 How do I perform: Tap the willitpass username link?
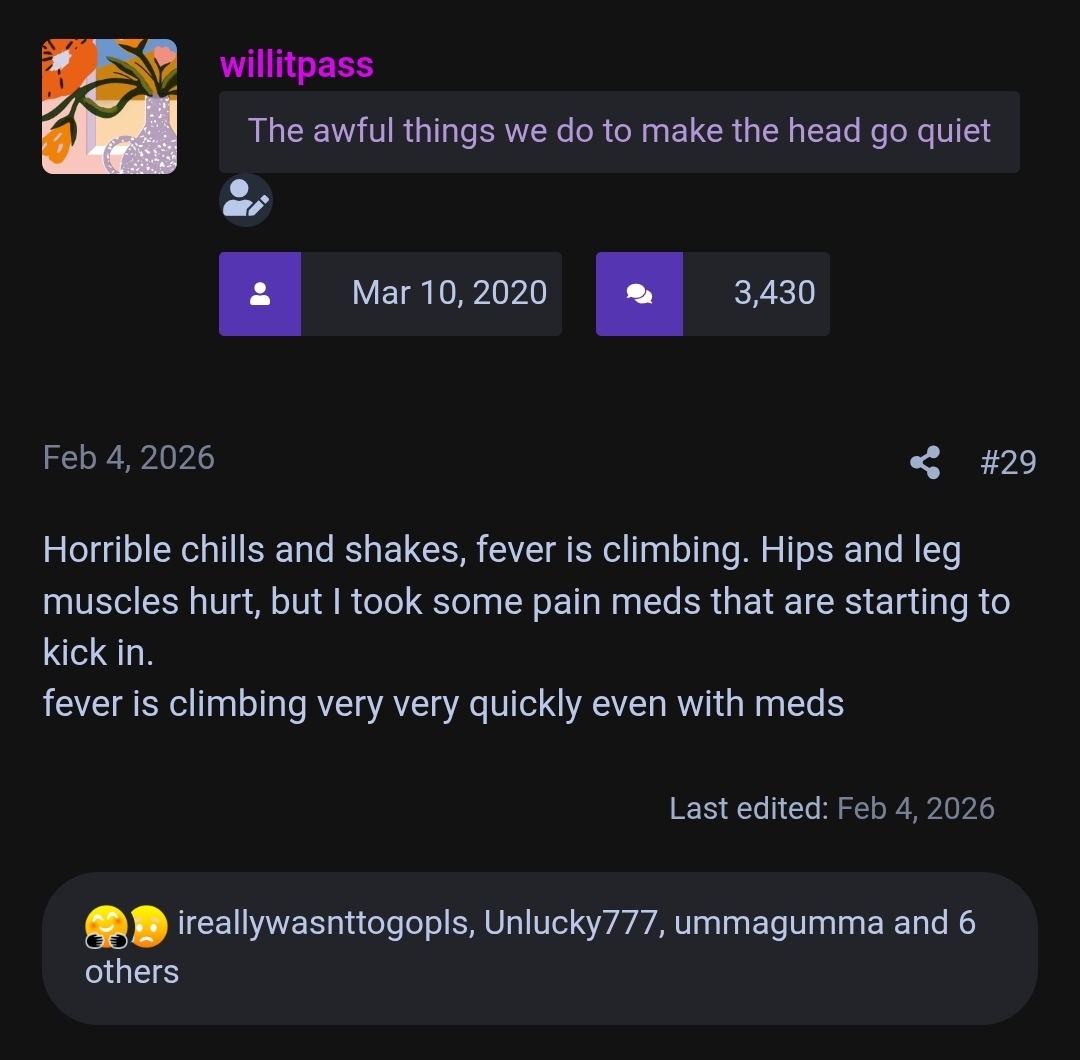coord(296,65)
